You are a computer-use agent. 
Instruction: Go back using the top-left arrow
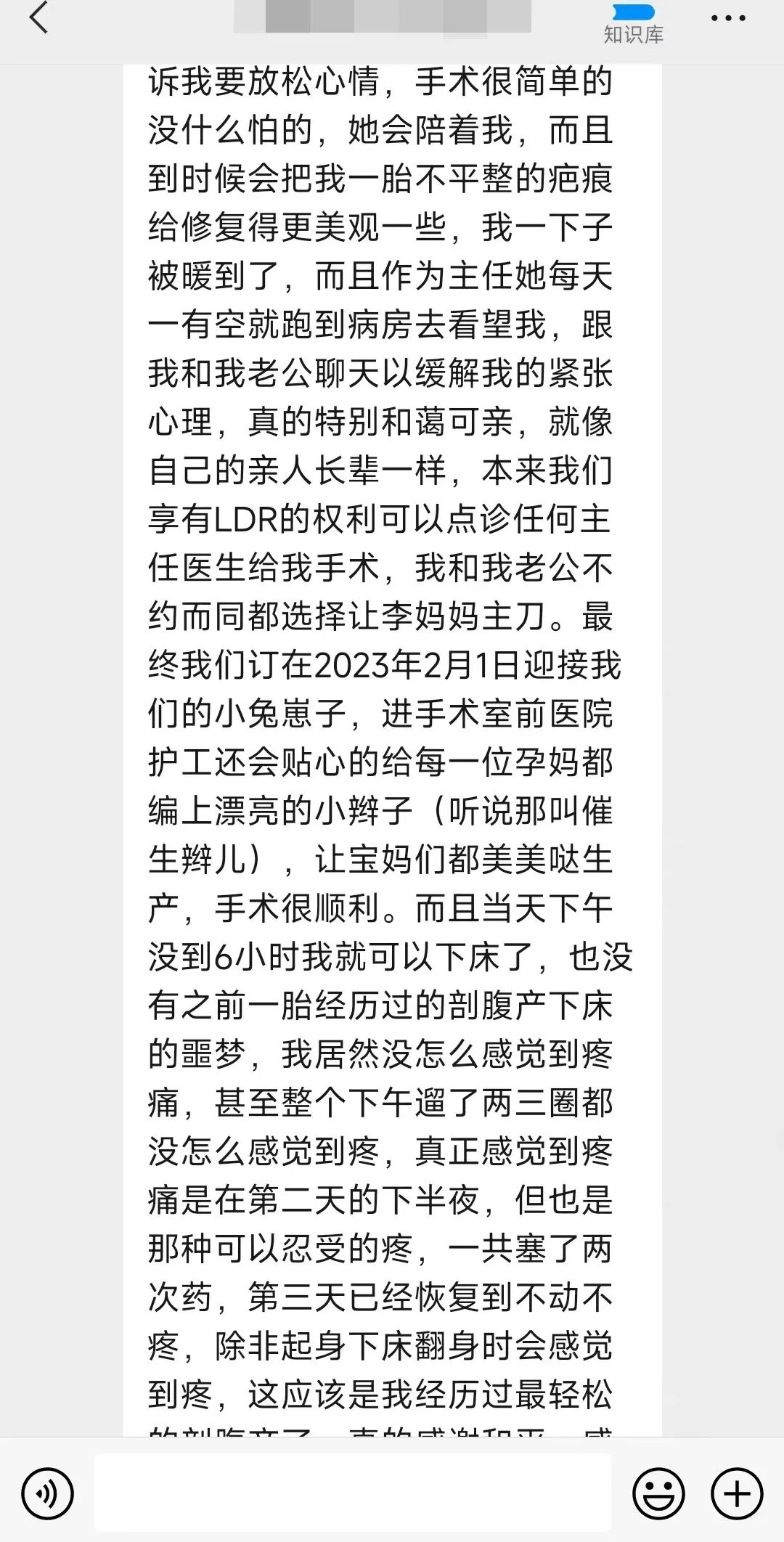point(39,17)
